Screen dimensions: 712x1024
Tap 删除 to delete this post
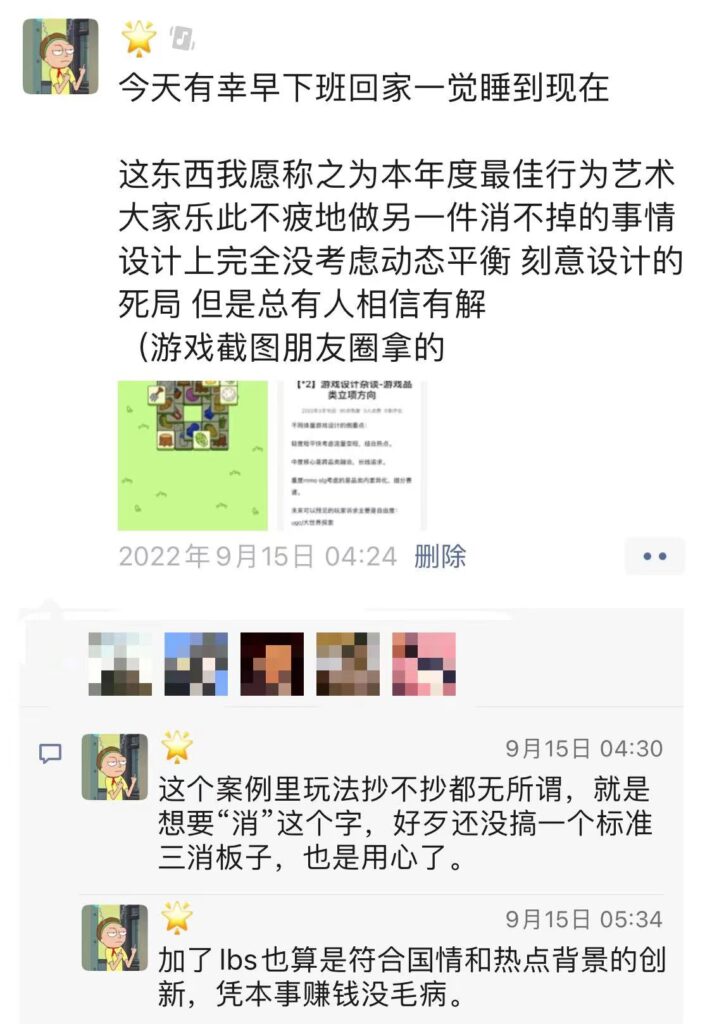[440, 556]
